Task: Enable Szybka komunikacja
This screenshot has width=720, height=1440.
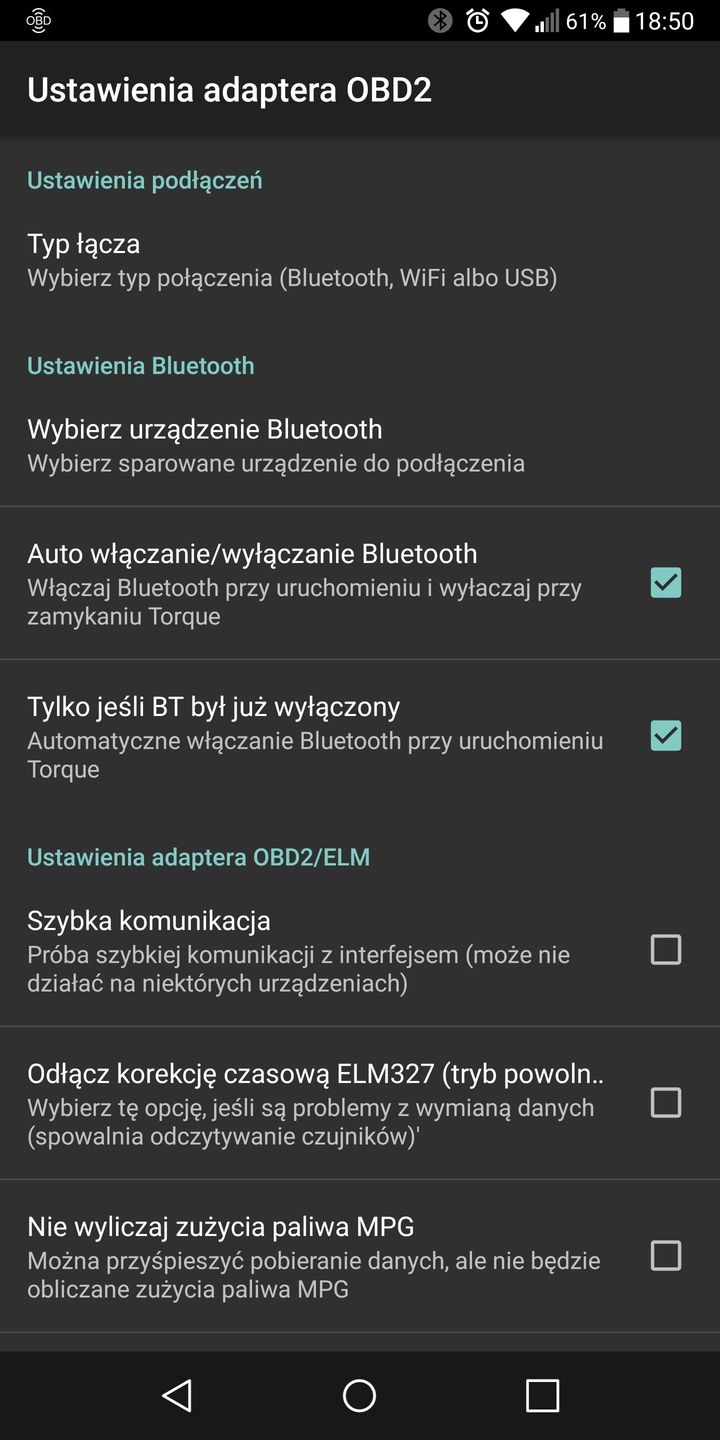Action: [666, 949]
